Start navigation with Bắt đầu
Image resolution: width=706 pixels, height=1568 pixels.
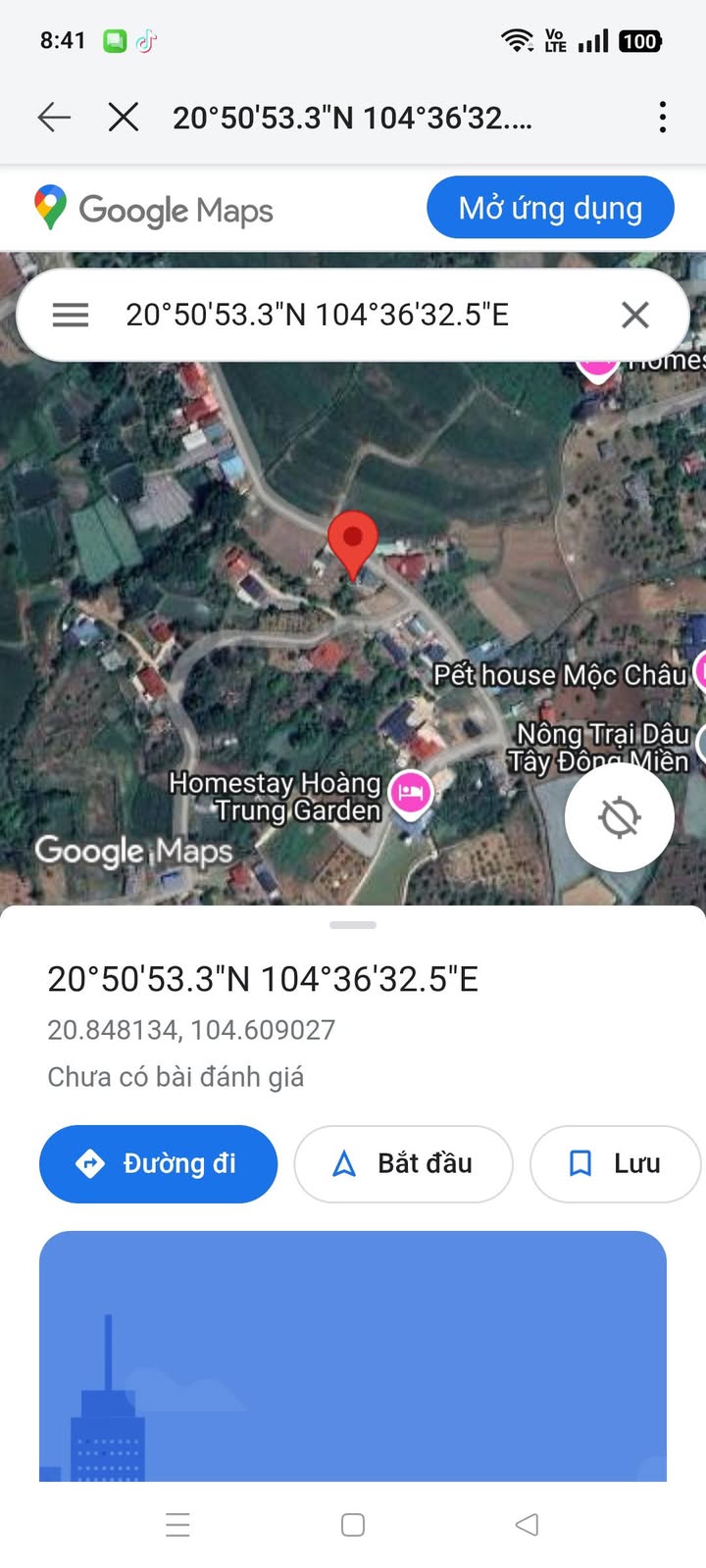click(403, 1163)
